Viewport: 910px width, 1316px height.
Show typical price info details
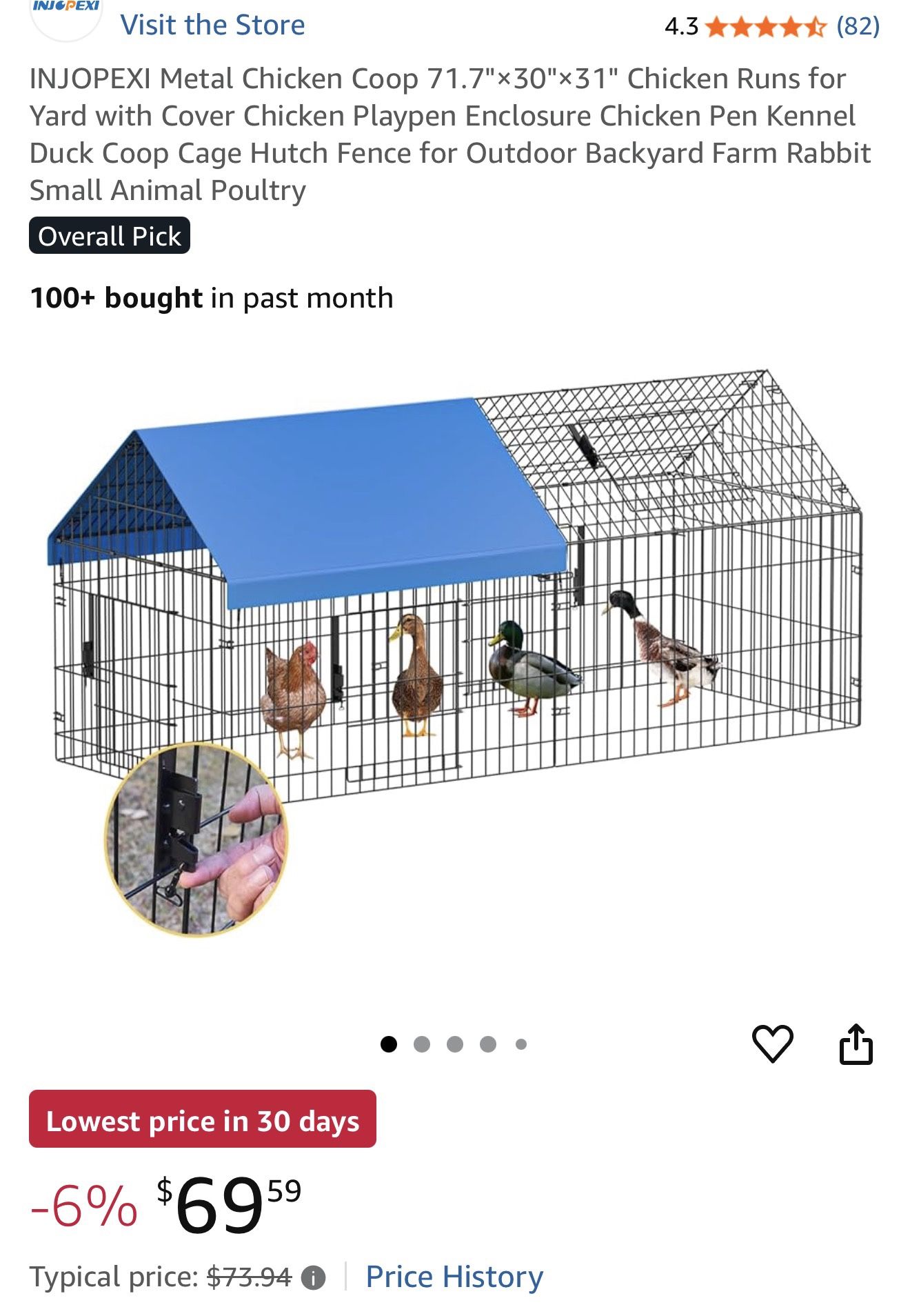click(314, 1278)
